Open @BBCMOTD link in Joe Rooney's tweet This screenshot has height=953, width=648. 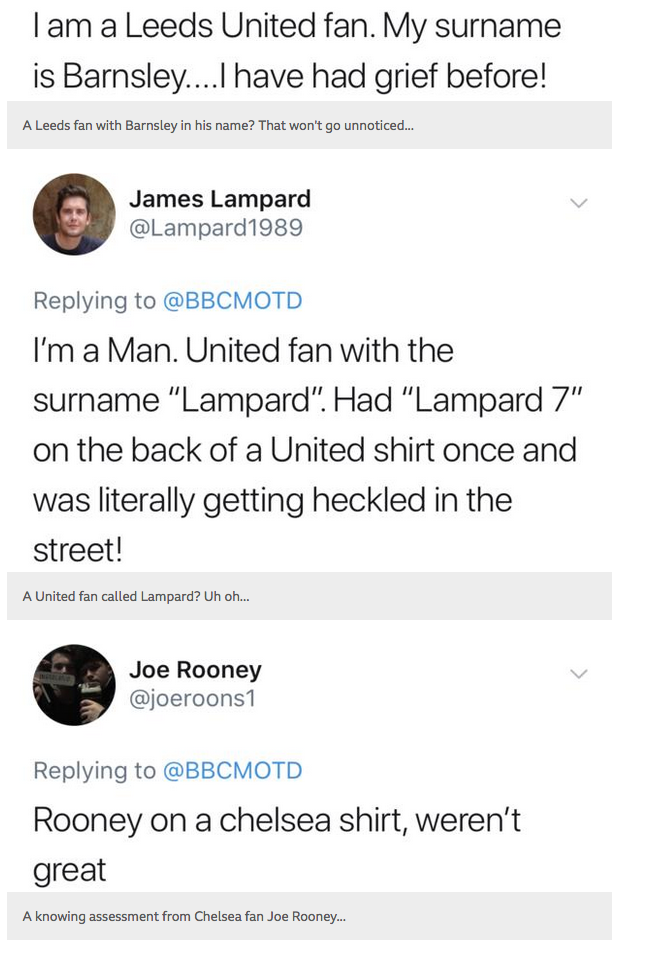[232, 770]
